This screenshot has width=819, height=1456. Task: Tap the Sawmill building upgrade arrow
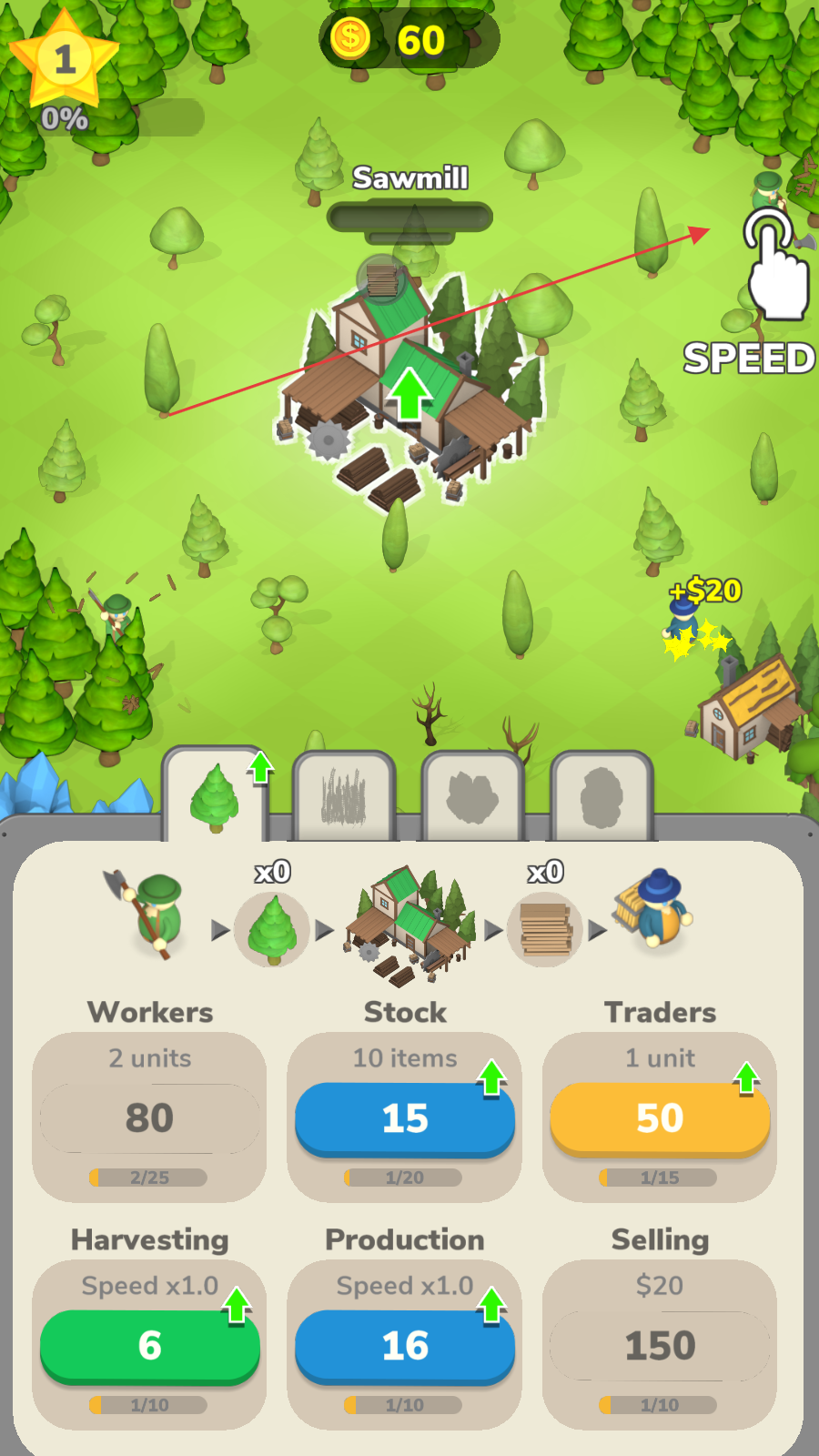409,394
